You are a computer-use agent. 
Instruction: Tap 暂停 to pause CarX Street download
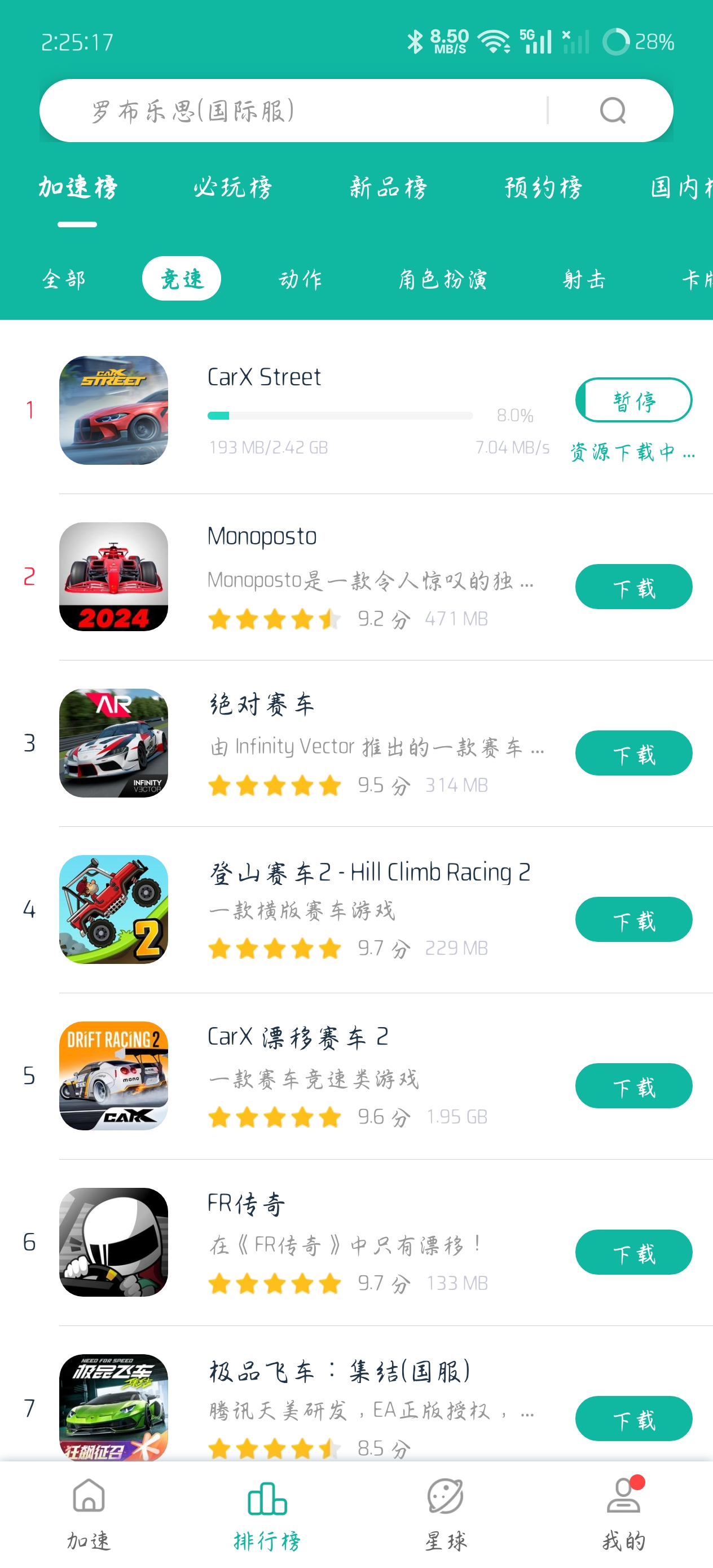[633, 400]
